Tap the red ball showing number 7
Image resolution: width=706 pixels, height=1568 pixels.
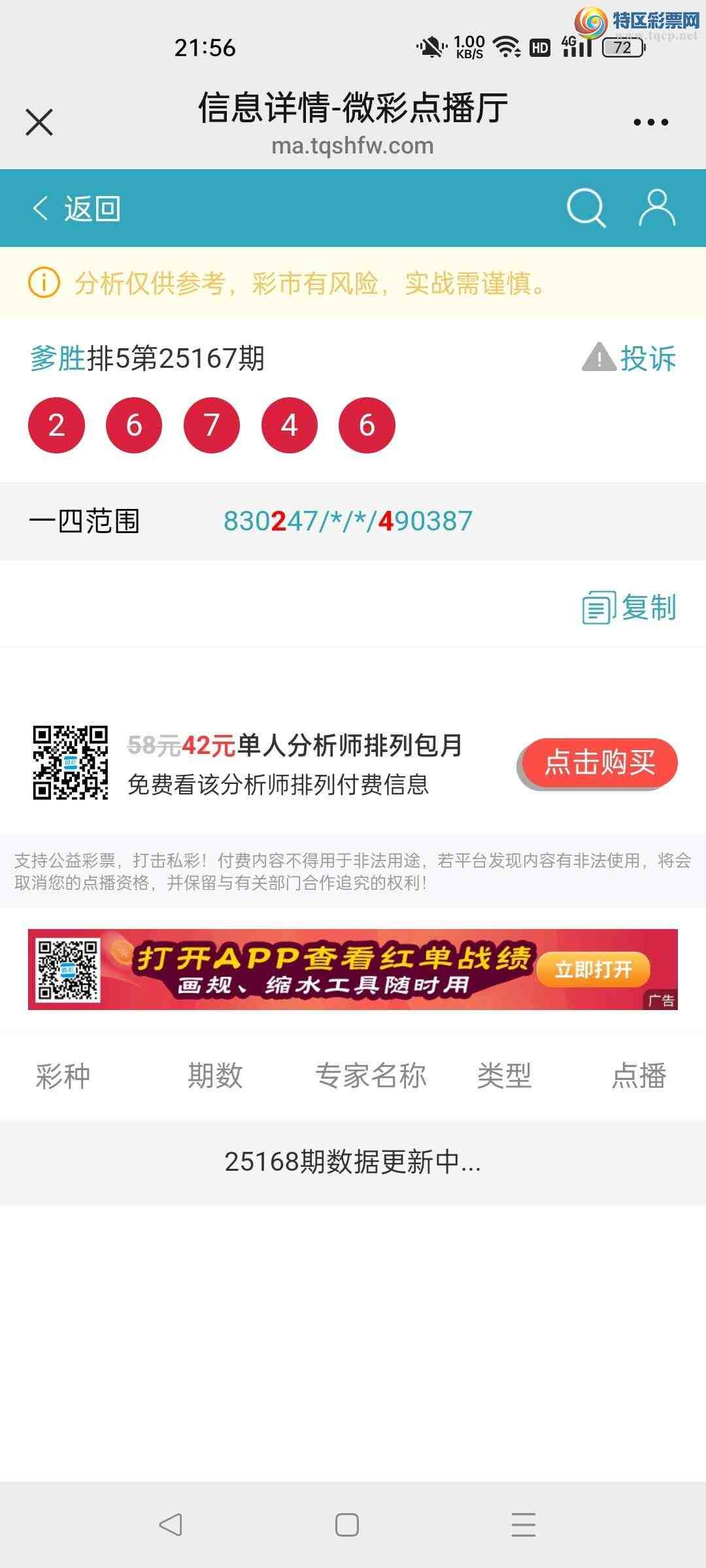point(210,425)
